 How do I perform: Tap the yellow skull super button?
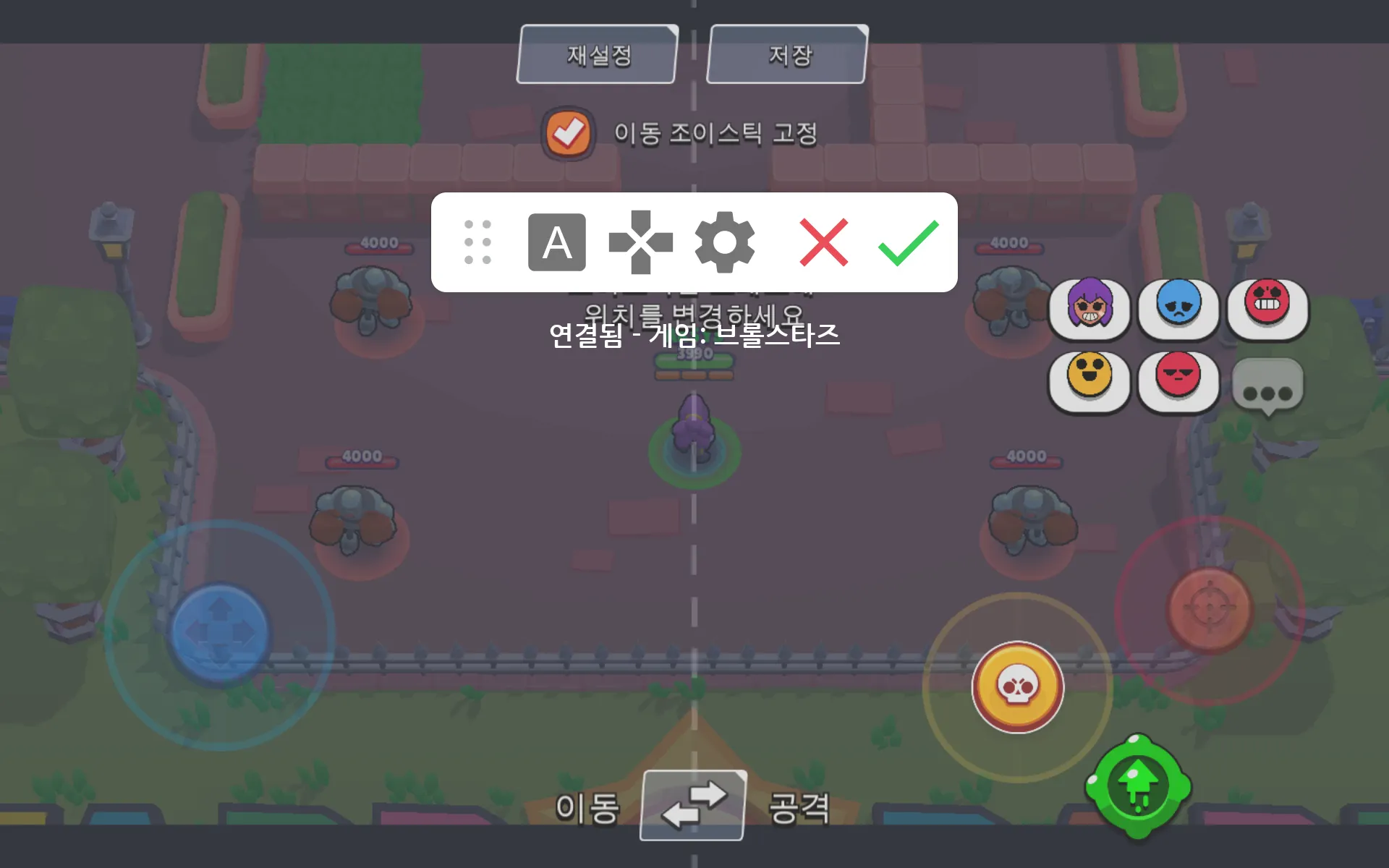pyautogui.click(x=1017, y=686)
